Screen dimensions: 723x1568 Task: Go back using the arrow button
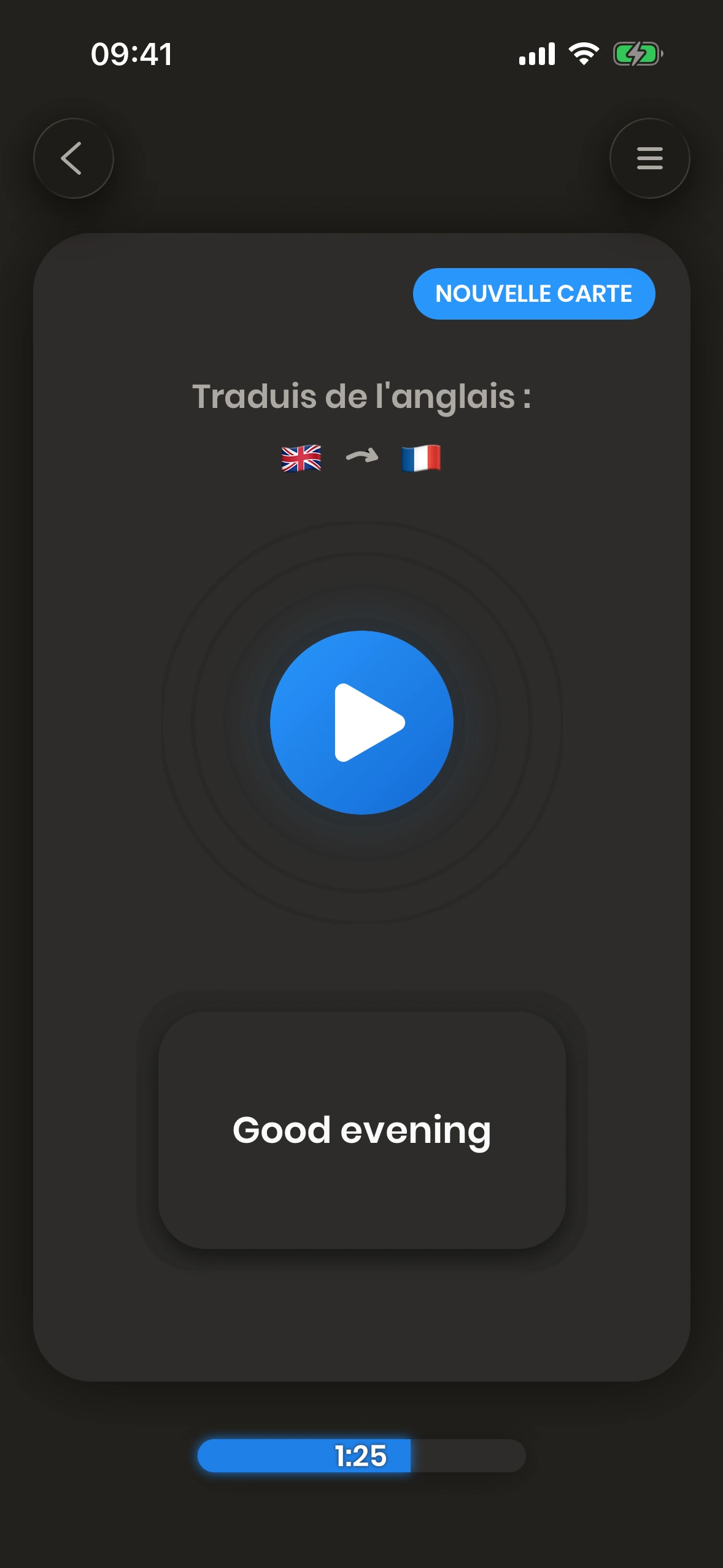(x=74, y=158)
